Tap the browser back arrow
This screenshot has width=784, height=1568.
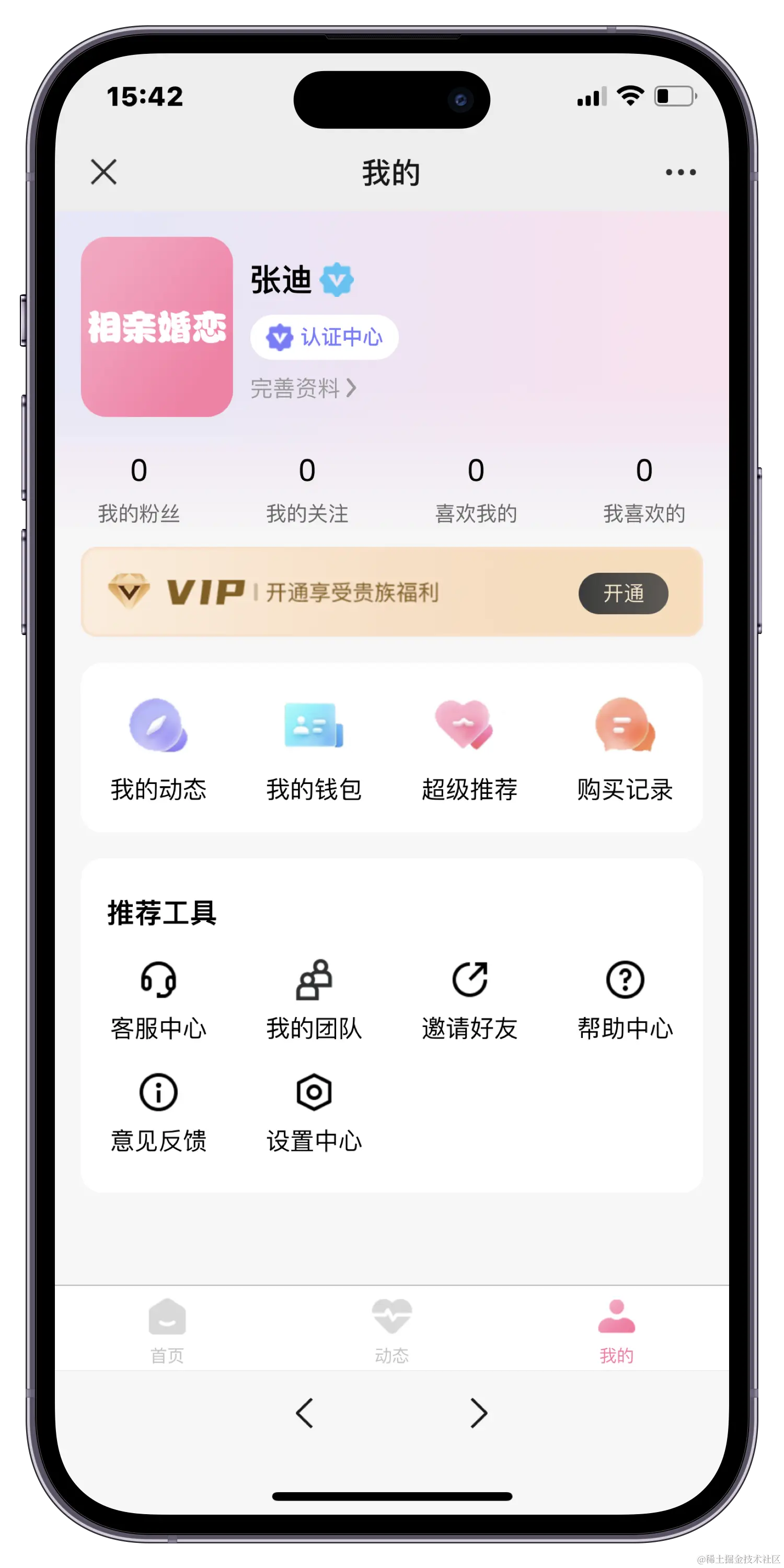click(304, 1413)
